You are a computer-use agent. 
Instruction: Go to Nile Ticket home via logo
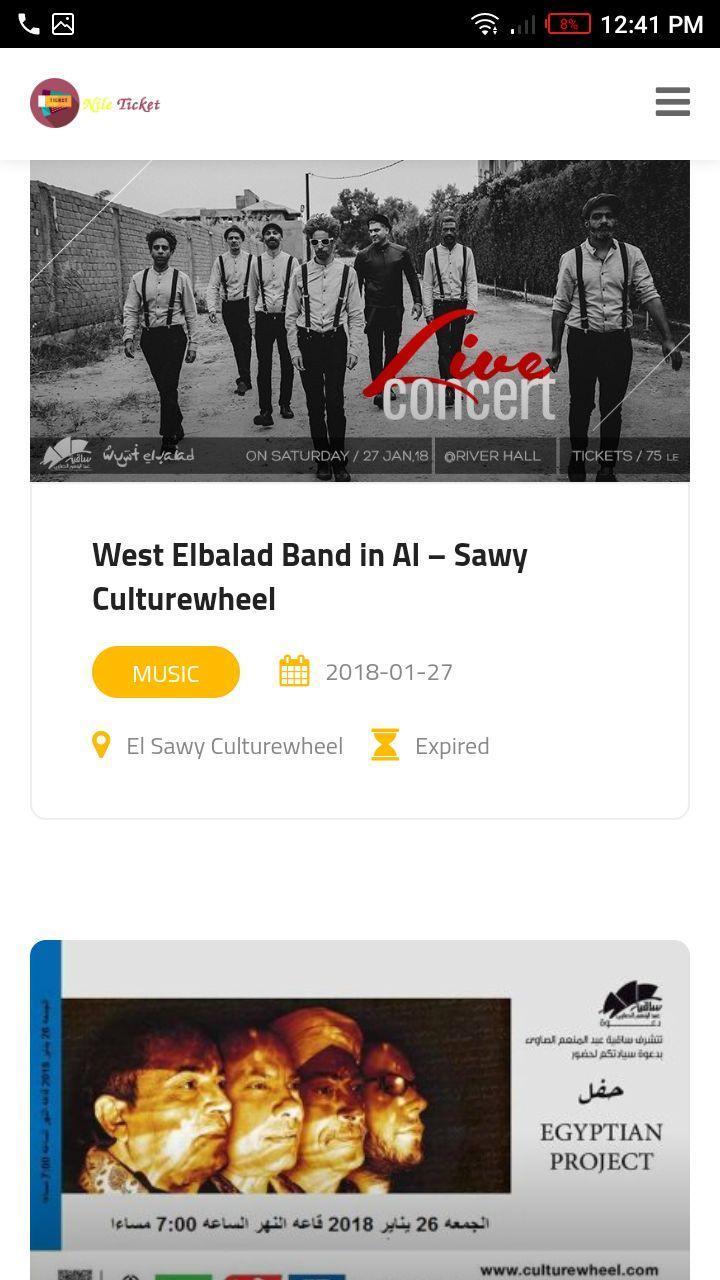95,103
